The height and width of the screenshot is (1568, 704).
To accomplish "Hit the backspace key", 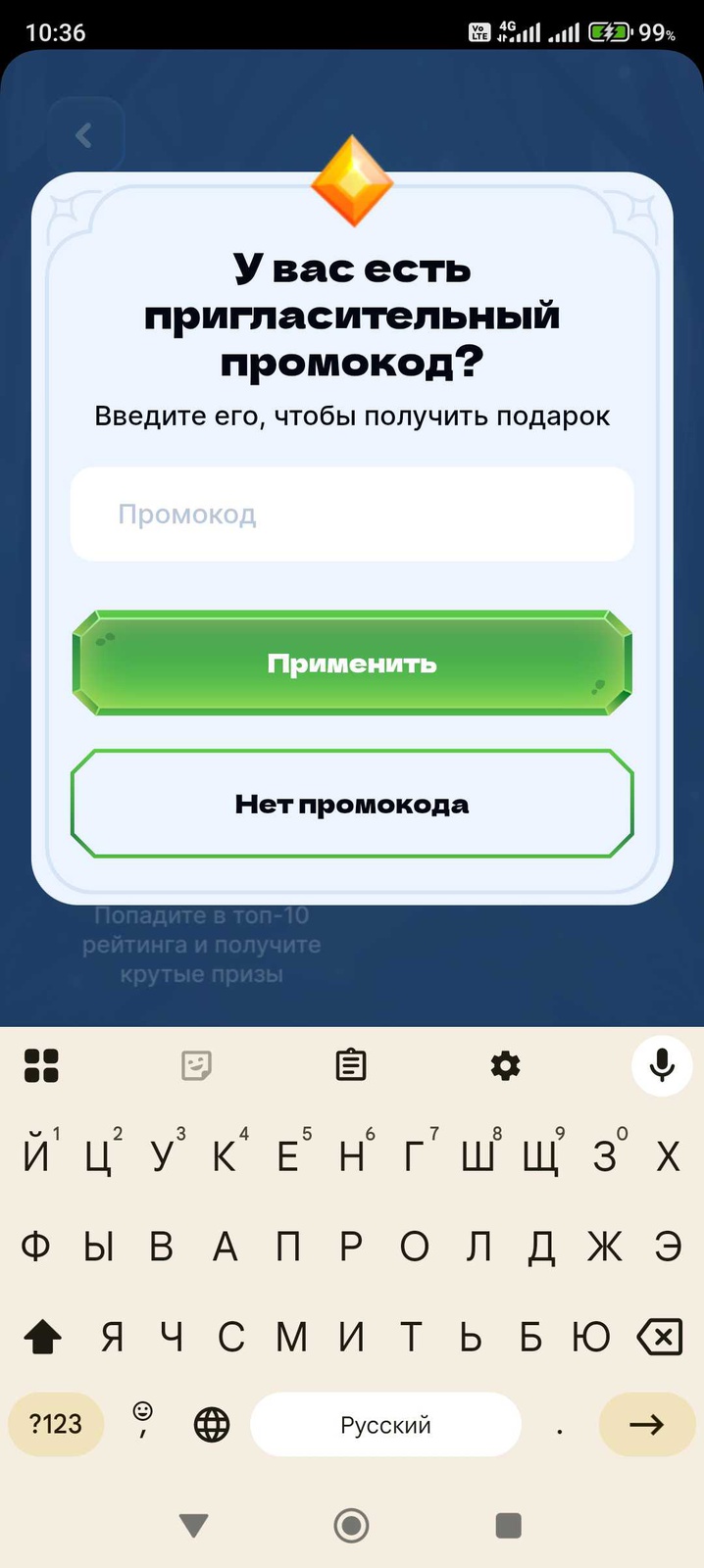I will click(660, 1337).
